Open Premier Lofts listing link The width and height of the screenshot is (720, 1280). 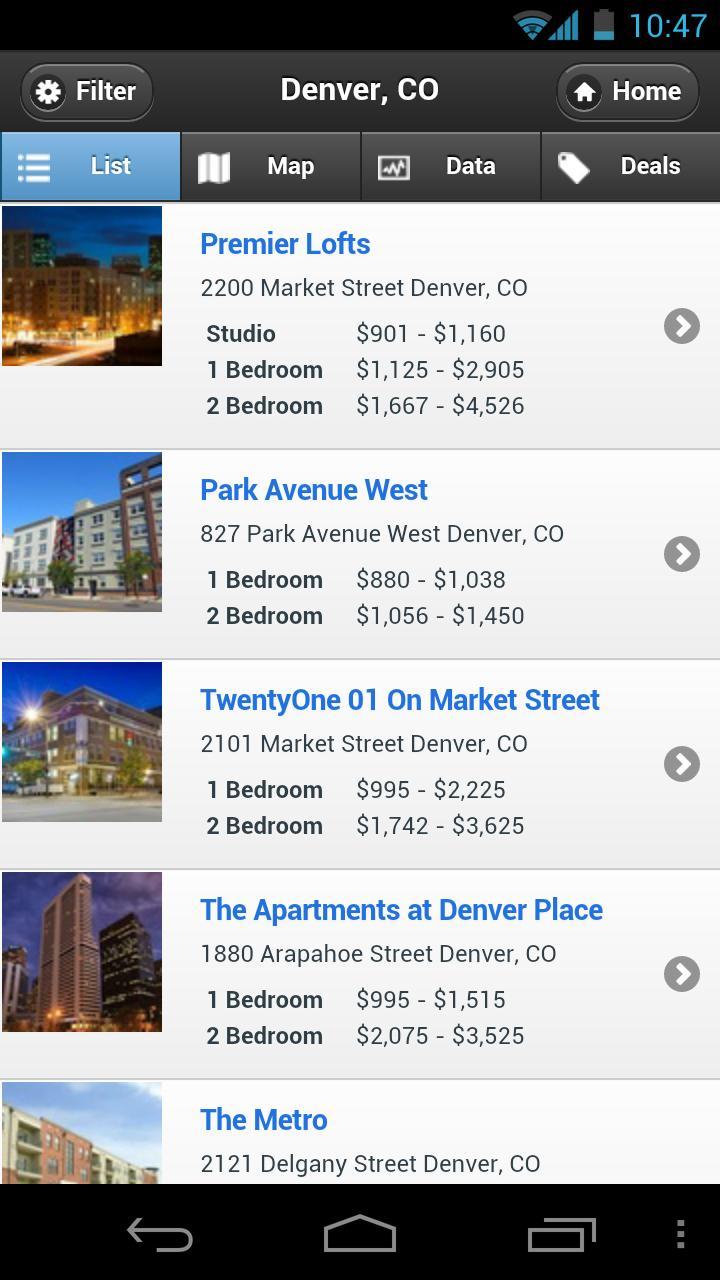click(284, 243)
